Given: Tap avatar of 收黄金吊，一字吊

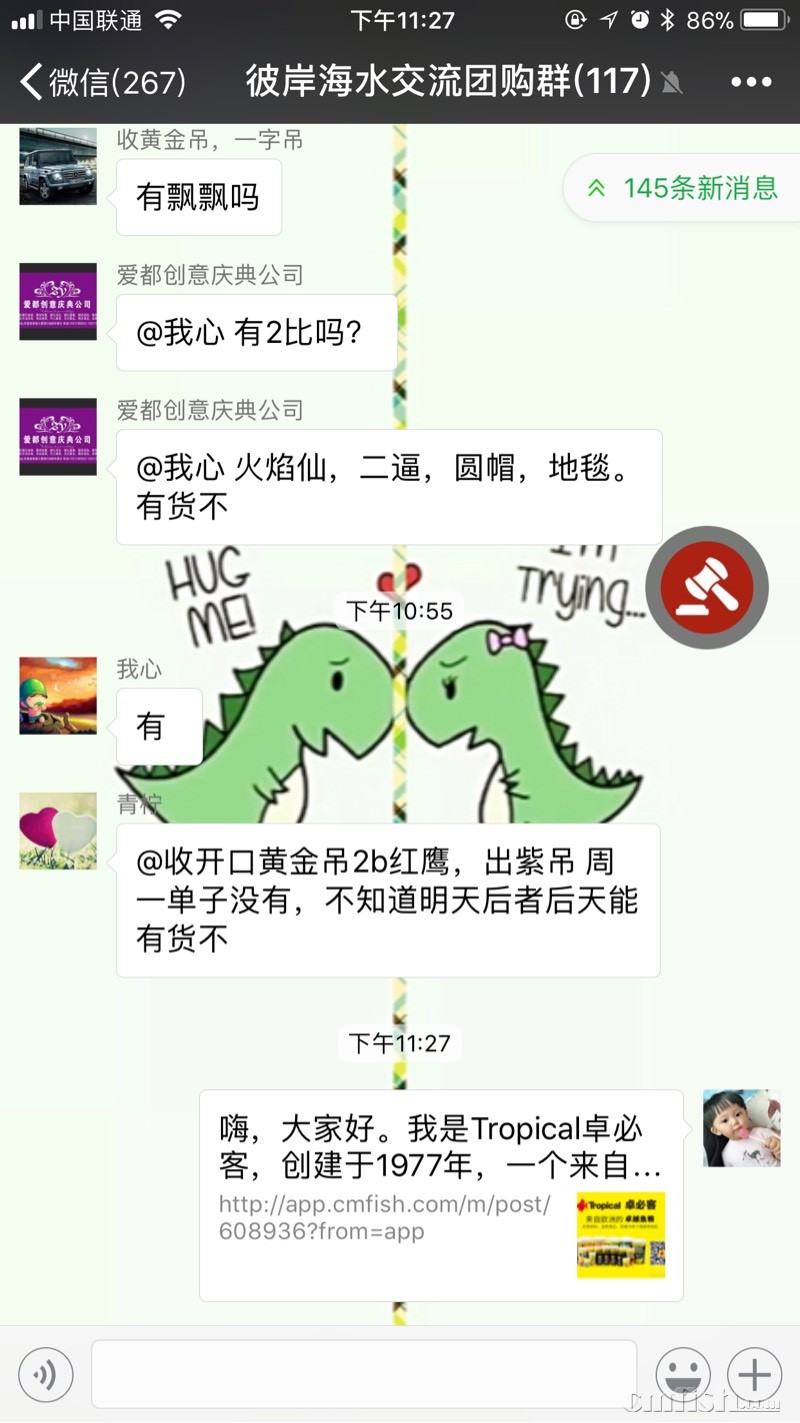Looking at the screenshot, I should coord(58,166).
